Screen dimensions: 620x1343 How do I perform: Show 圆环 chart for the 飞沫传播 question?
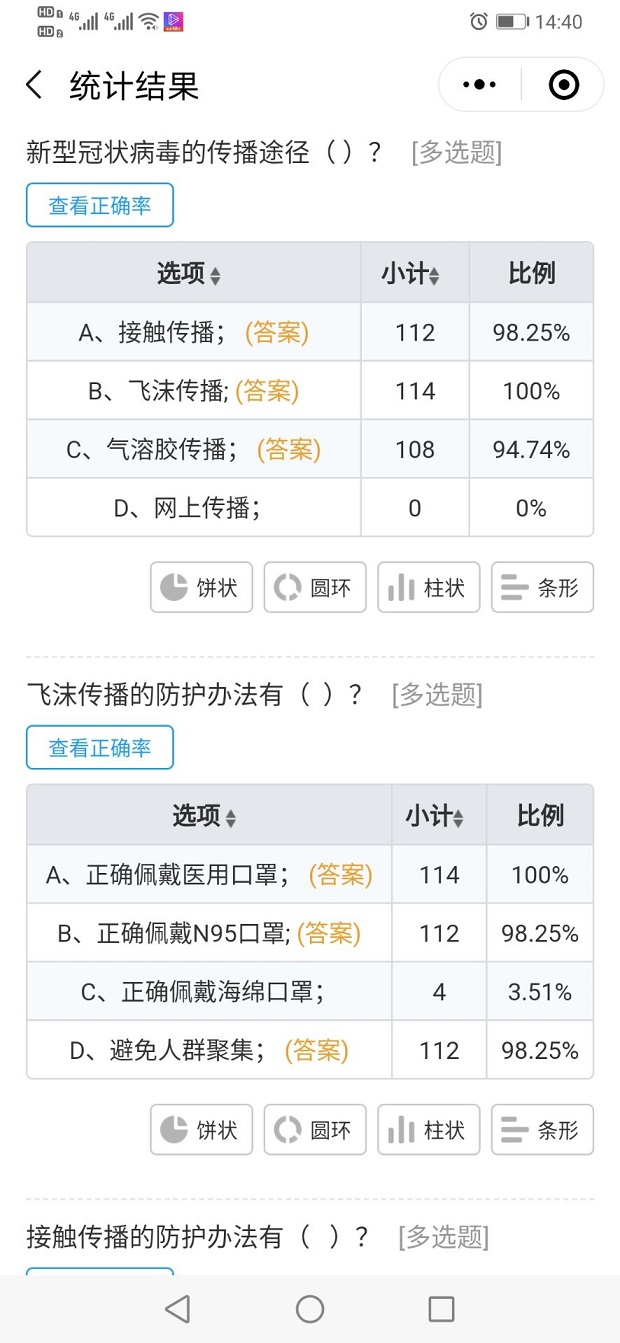point(315,1129)
